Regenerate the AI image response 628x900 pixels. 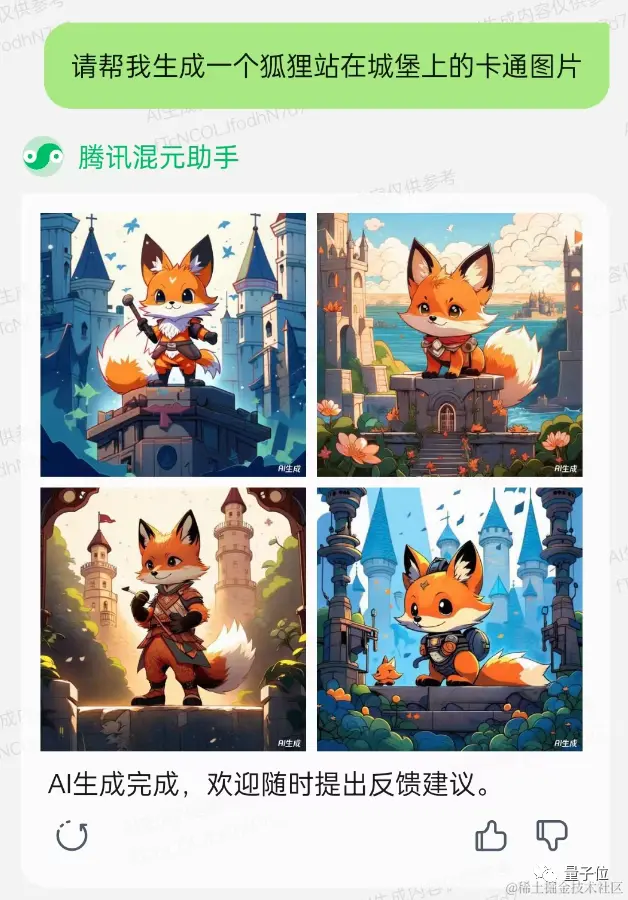(x=72, y=835)
